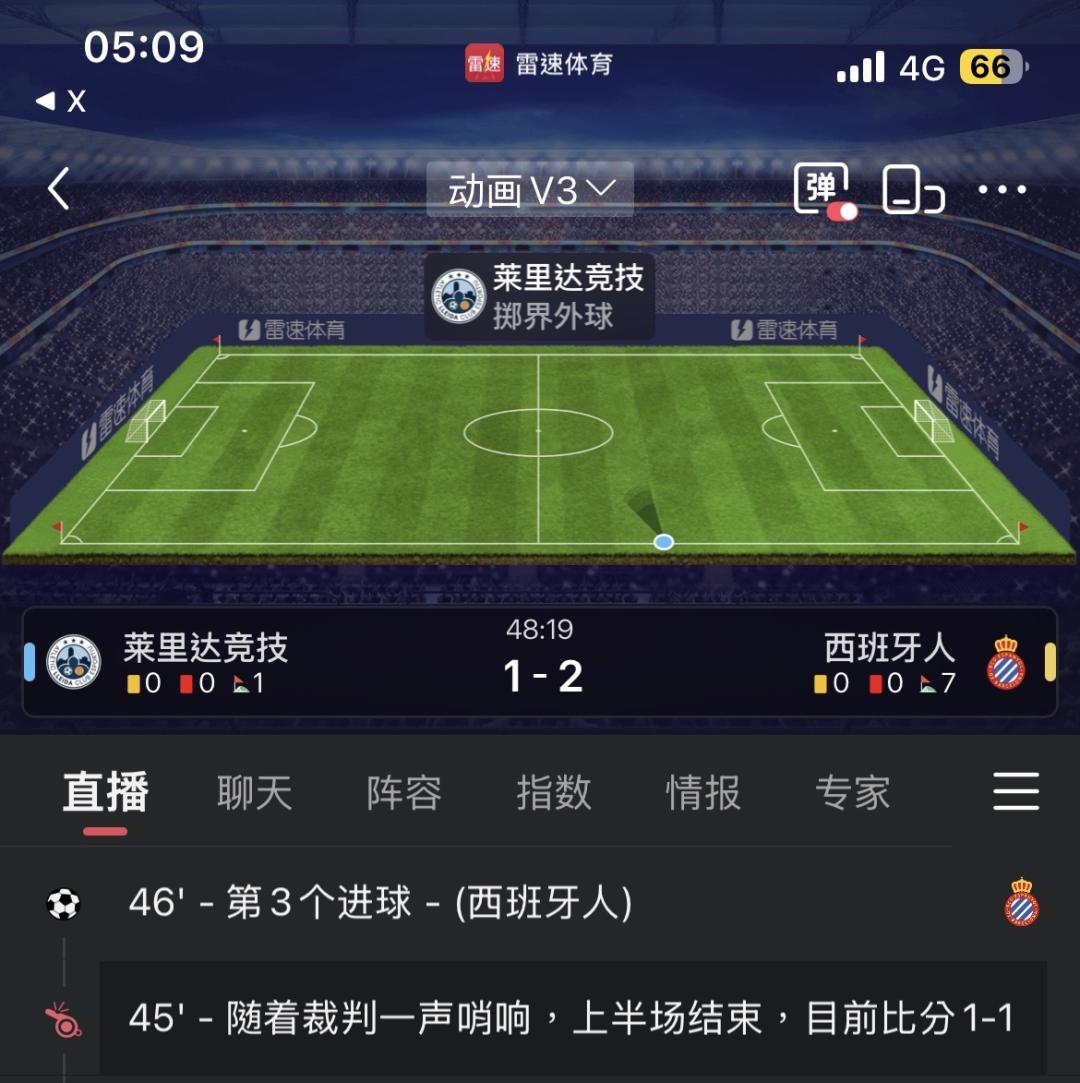Open the 指数 tab
This screenshot has height=1083, width=1080.
coord(554,794)
